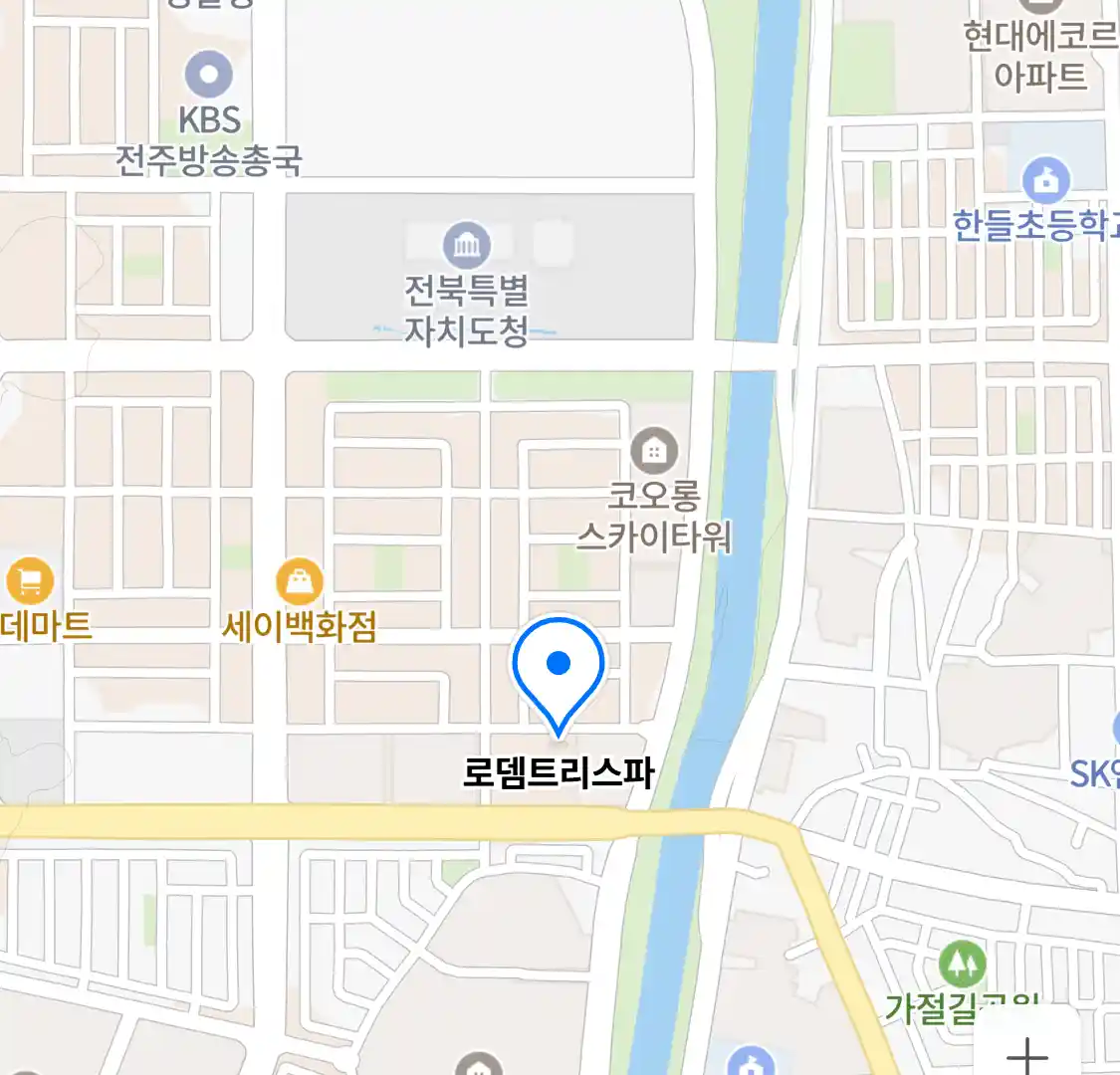
Task: Select the 전북특별자치도청 marker
Action: click(466, 244)
